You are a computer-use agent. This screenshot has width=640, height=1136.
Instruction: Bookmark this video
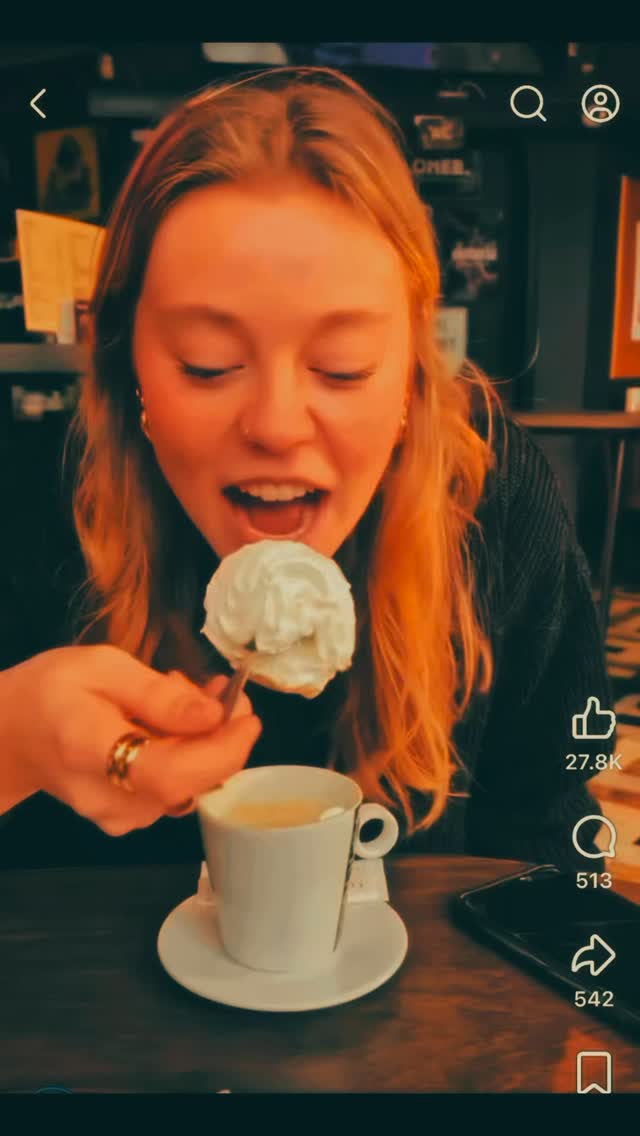pos(593,1072)
